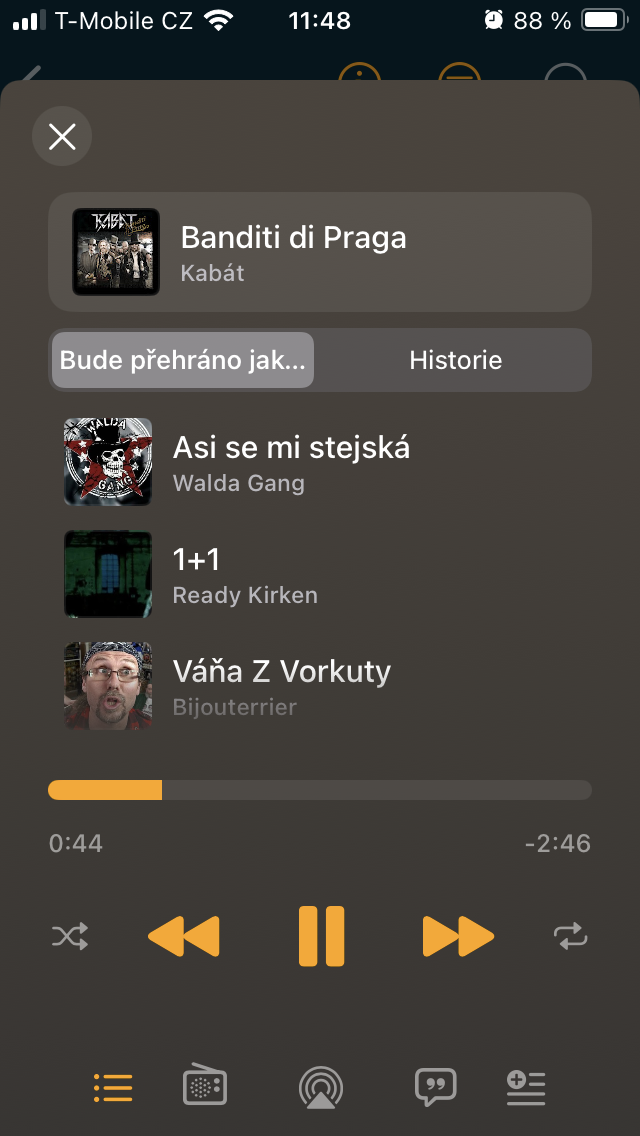Toggle repeat mode
Screen dimensions: 640x1136
pos(570,937)
